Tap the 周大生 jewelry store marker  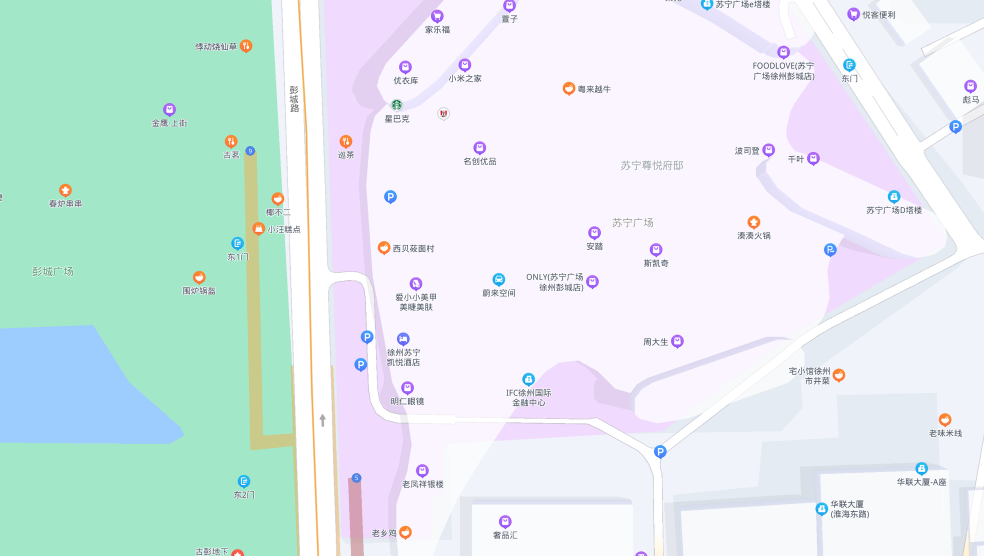point(677,342)
